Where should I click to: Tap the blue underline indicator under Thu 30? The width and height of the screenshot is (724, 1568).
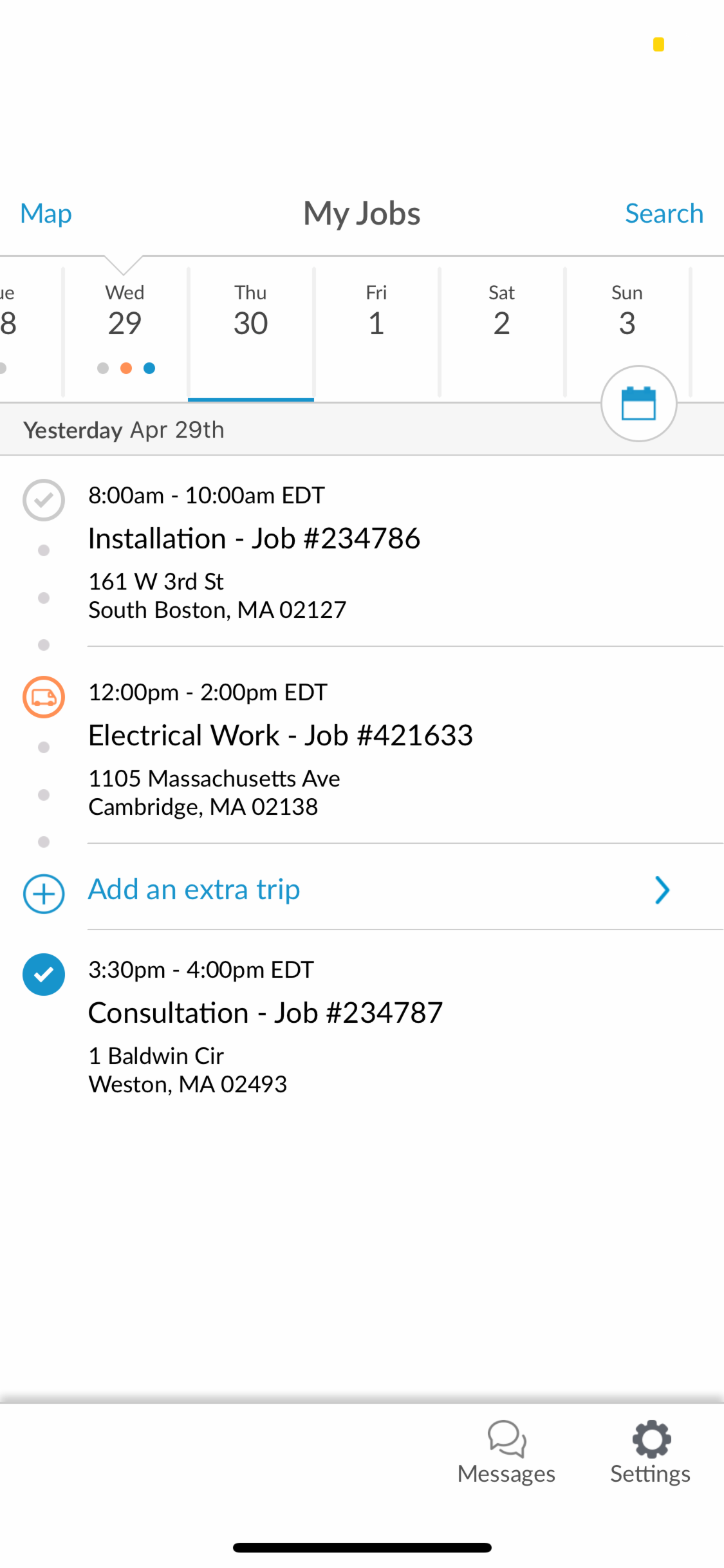point(250,399)
